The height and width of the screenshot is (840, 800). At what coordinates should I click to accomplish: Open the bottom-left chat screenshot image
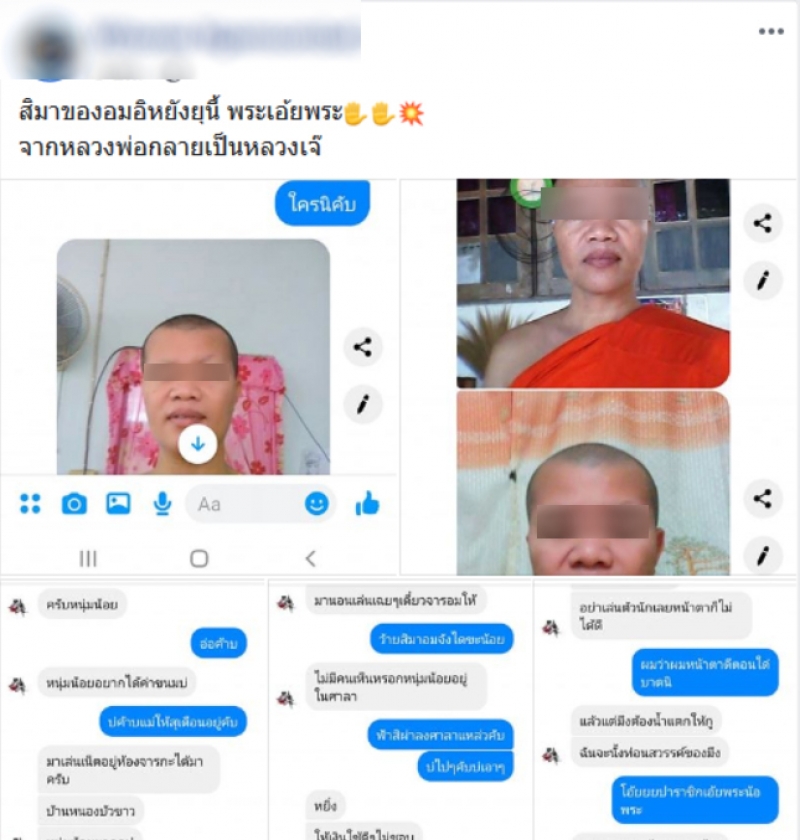[x=133, y=710]
